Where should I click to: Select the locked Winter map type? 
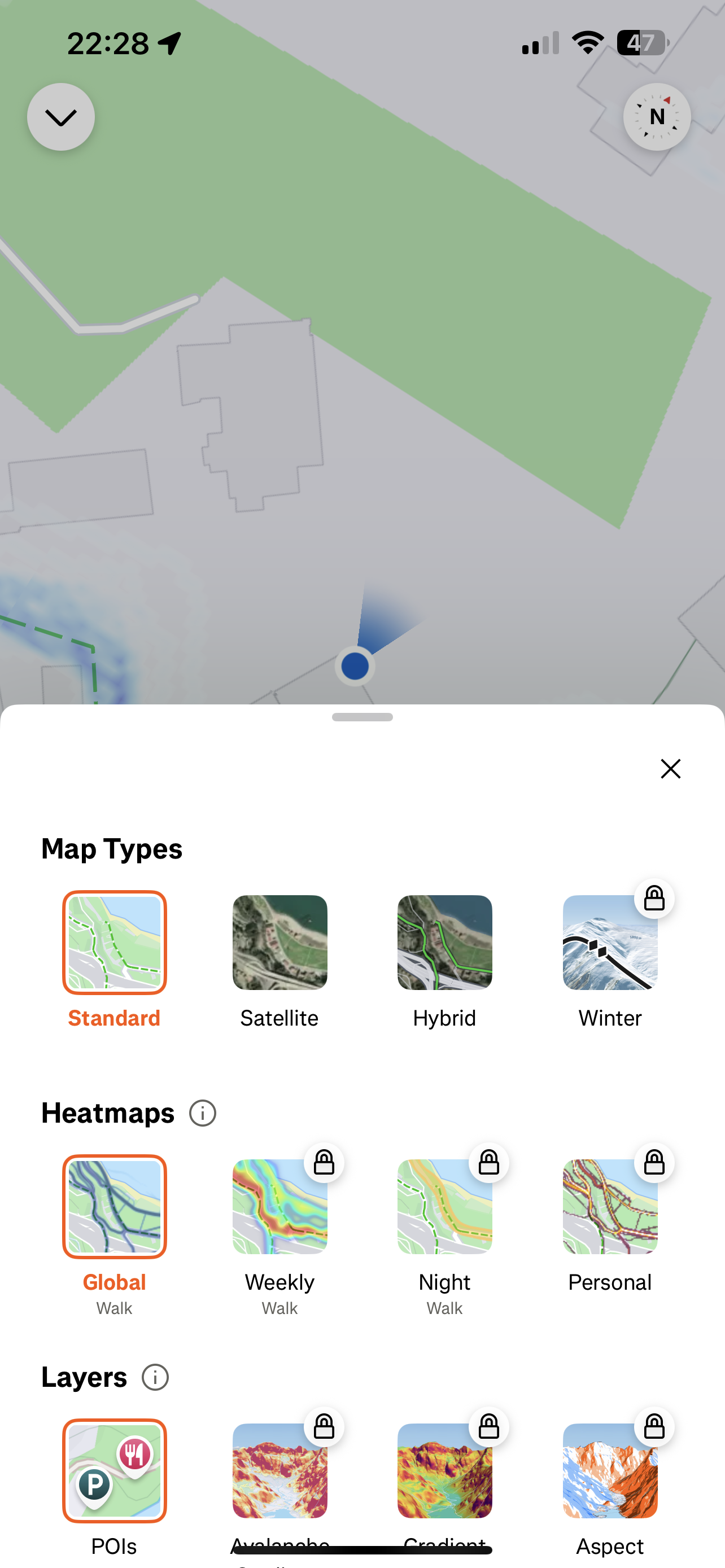(610, 943)
